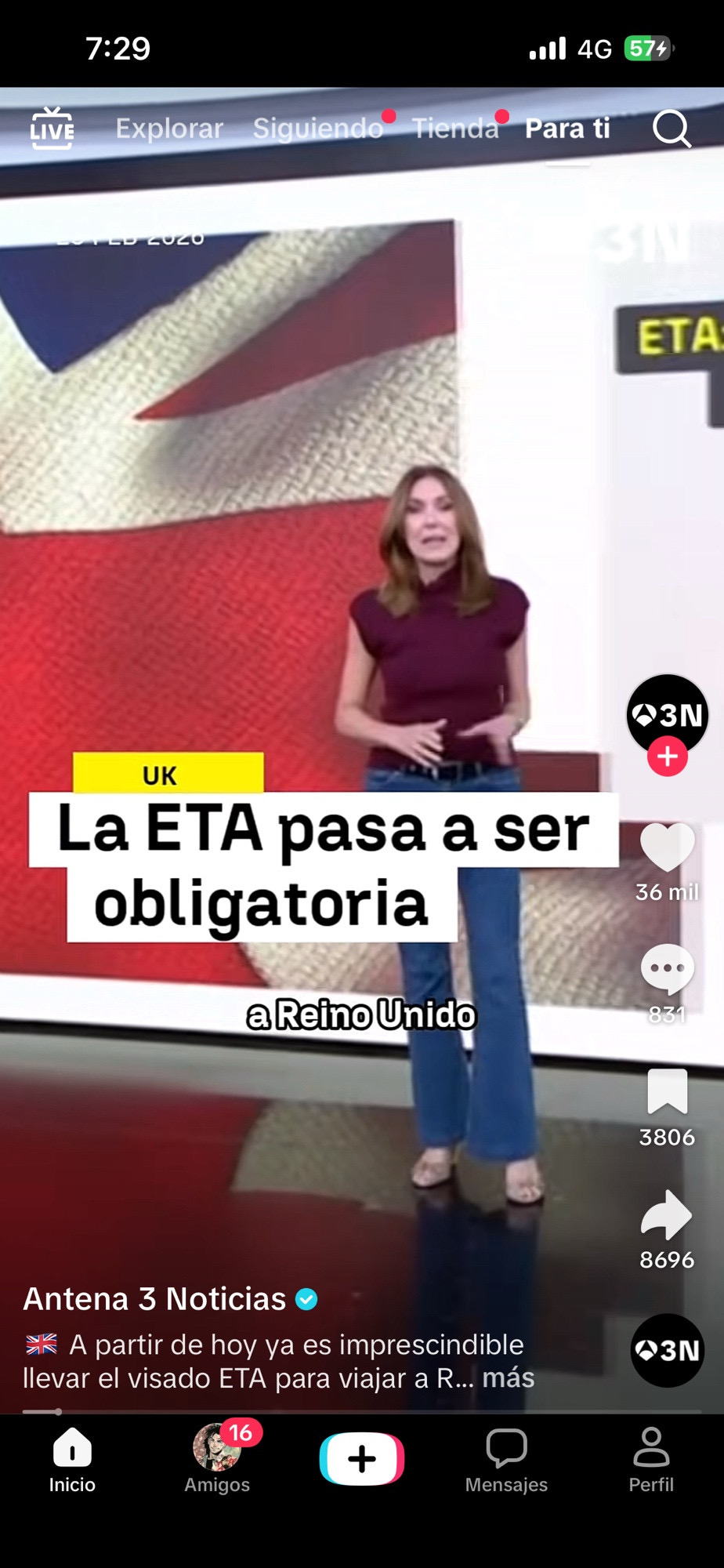Switch to the Explorar tab
The width and height of the screenshot is (724, 1568).
coord(169,128)
